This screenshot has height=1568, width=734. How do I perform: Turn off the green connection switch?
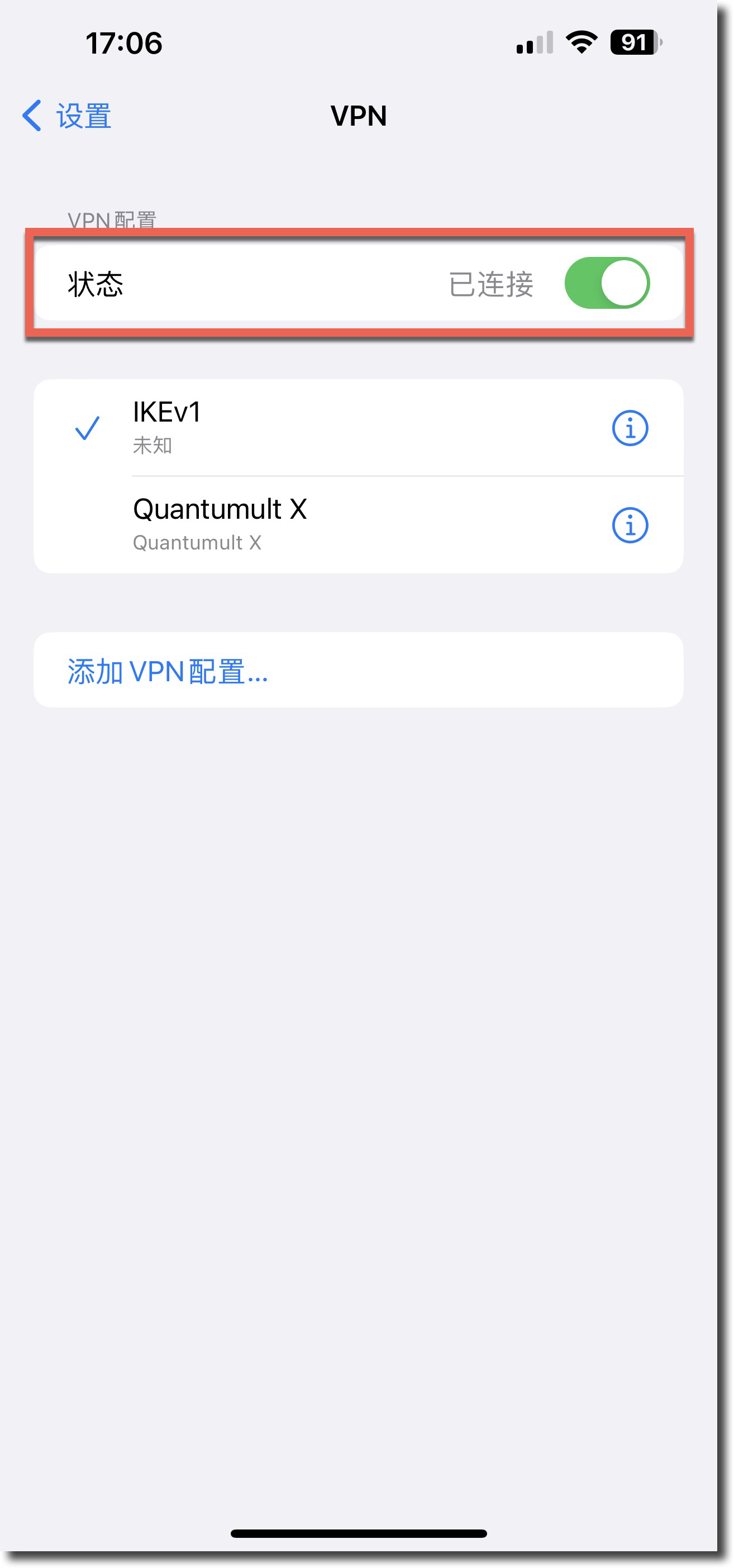click(x=609, y=283)
